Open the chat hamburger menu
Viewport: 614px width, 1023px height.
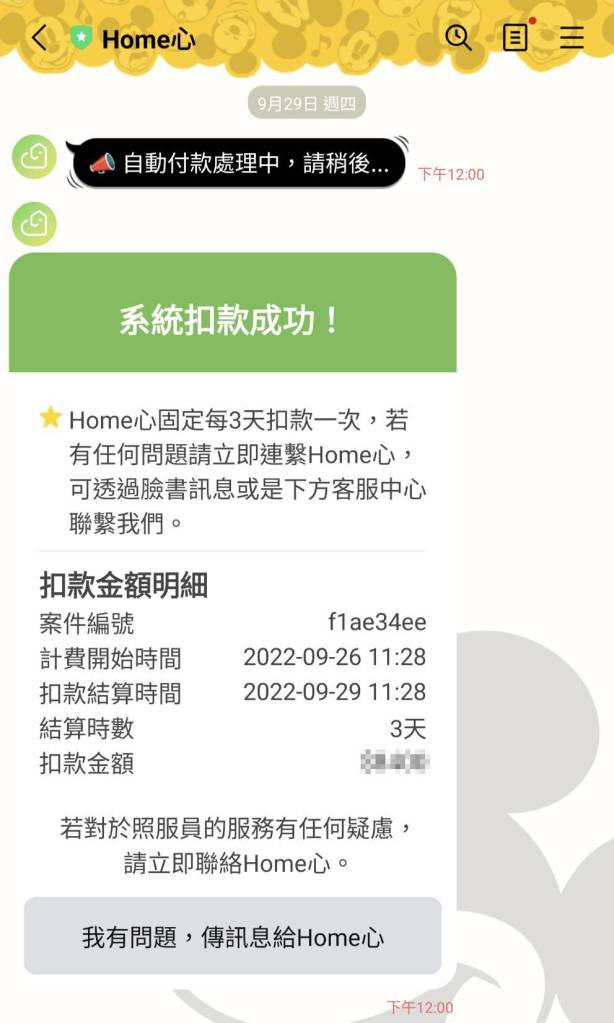tap(572, 38)
